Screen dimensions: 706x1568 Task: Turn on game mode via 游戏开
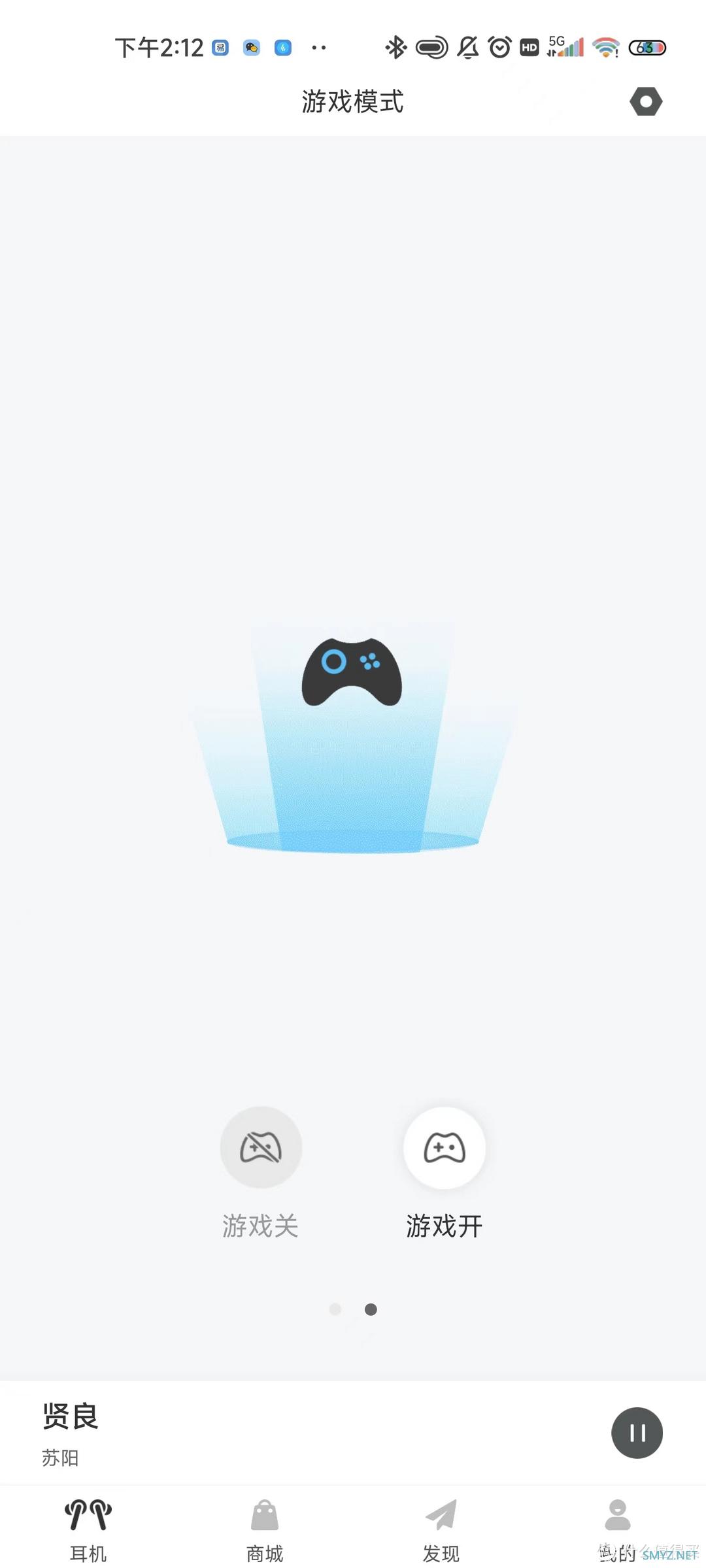point(445,1148)
